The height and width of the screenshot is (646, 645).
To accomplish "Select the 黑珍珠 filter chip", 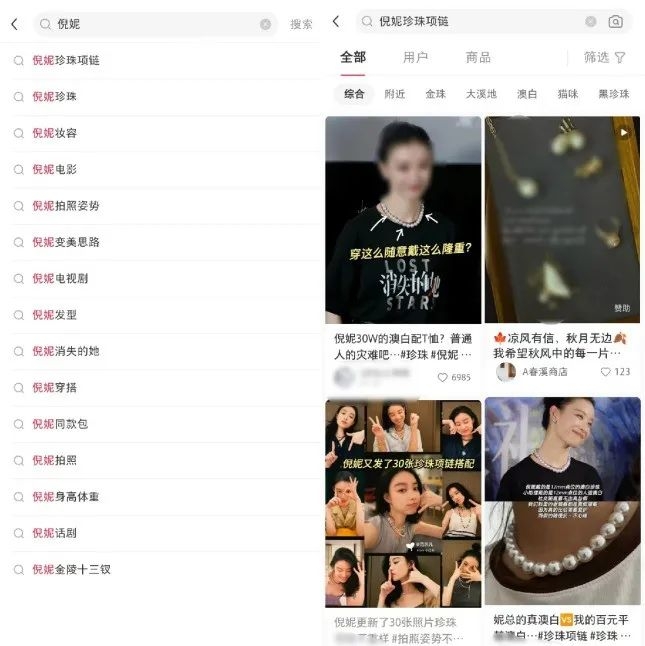I will tap(613, 94).
